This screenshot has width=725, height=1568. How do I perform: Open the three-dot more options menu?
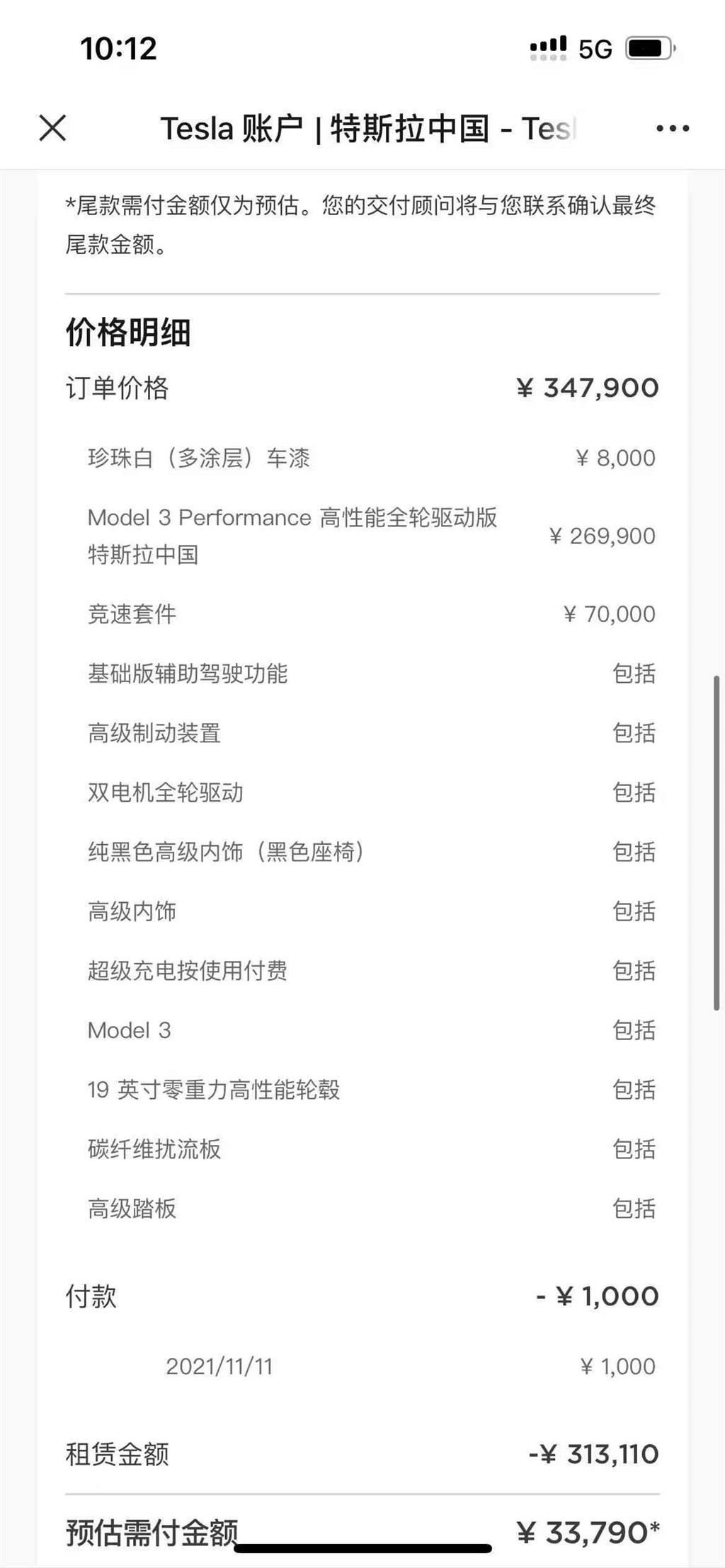672,128
